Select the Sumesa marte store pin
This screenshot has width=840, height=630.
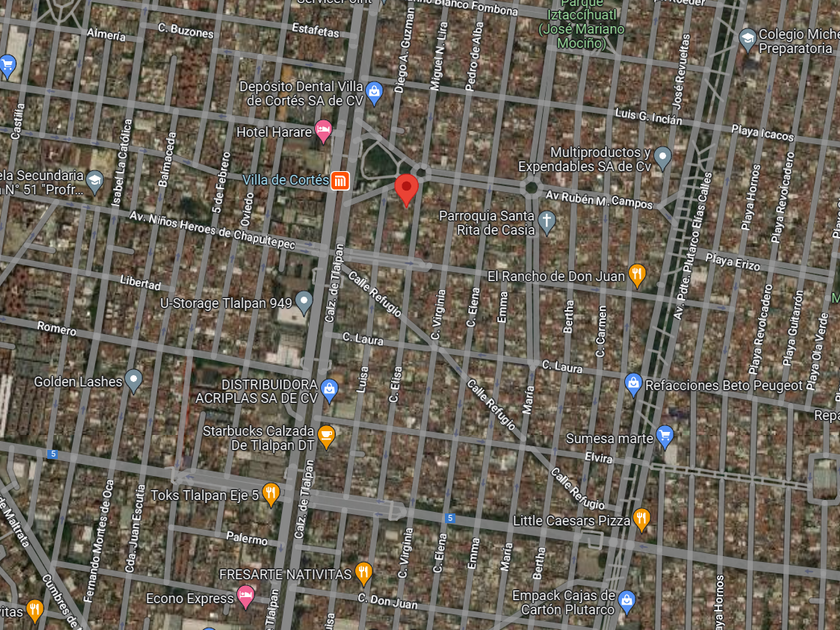(665, 437)
